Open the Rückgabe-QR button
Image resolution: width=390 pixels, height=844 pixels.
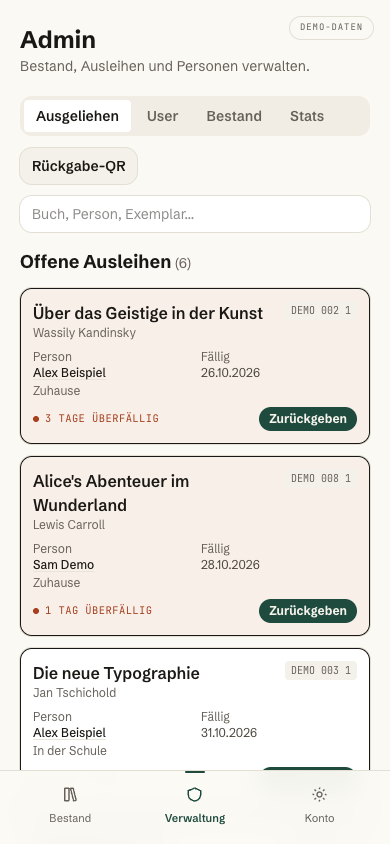coord(79,166)
